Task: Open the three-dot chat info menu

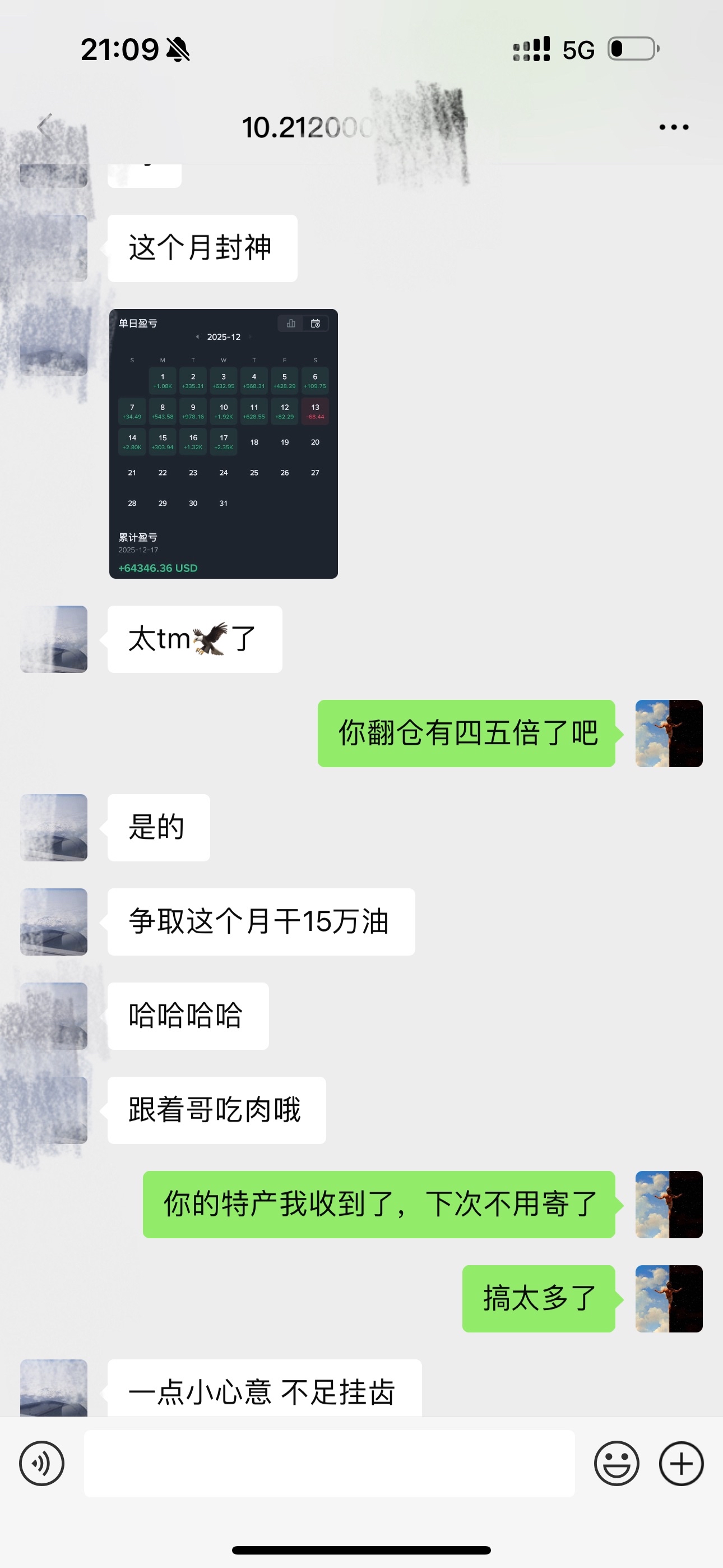Action: click(x=674, y=127)
